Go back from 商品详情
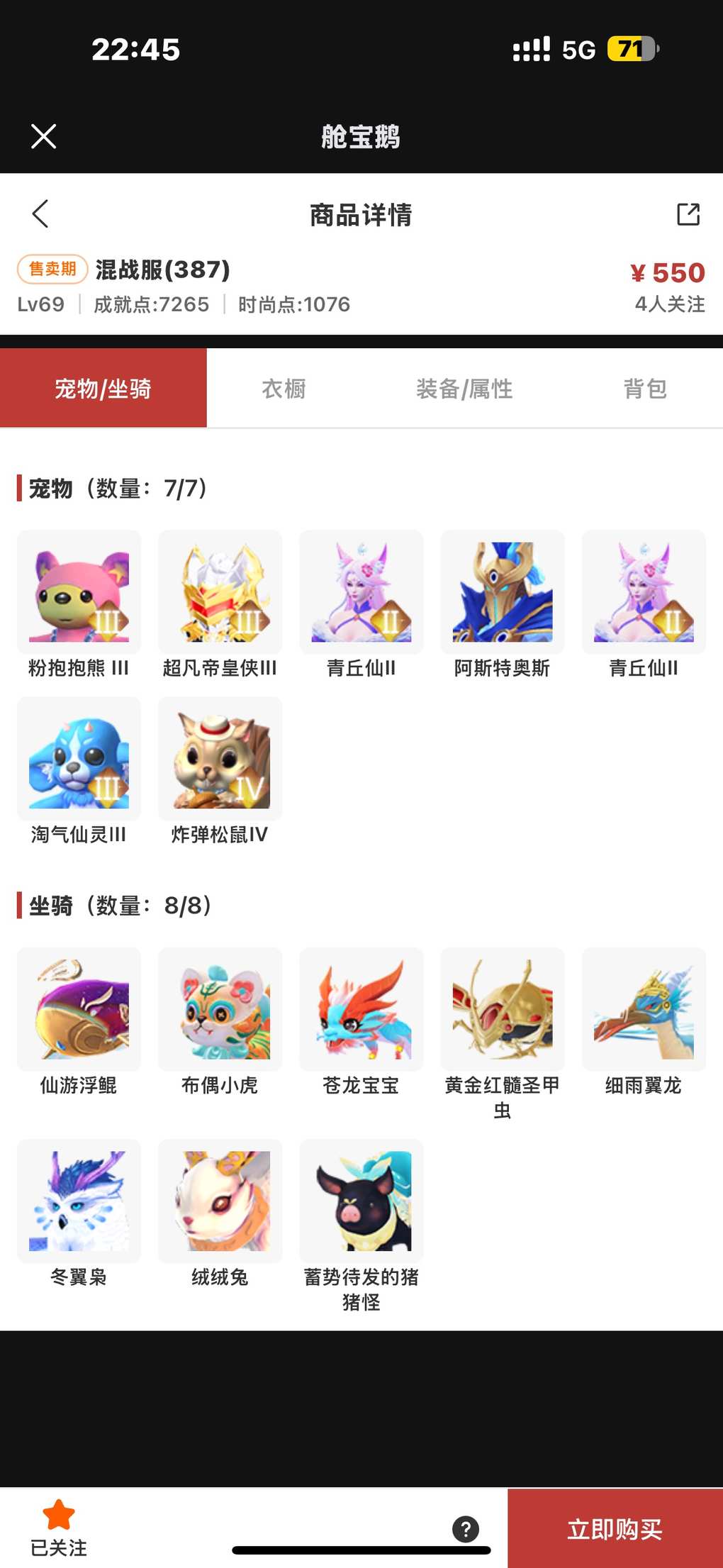 pyautogui.click(x=40, y=213)
